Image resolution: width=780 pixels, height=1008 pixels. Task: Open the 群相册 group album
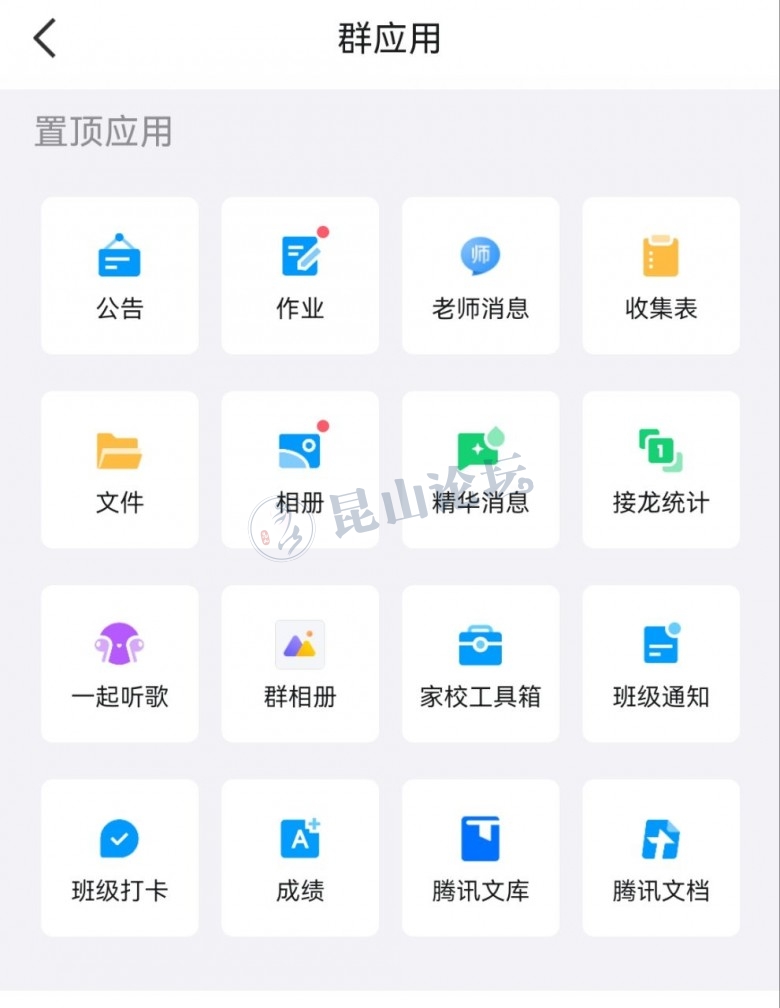[300, 663]
